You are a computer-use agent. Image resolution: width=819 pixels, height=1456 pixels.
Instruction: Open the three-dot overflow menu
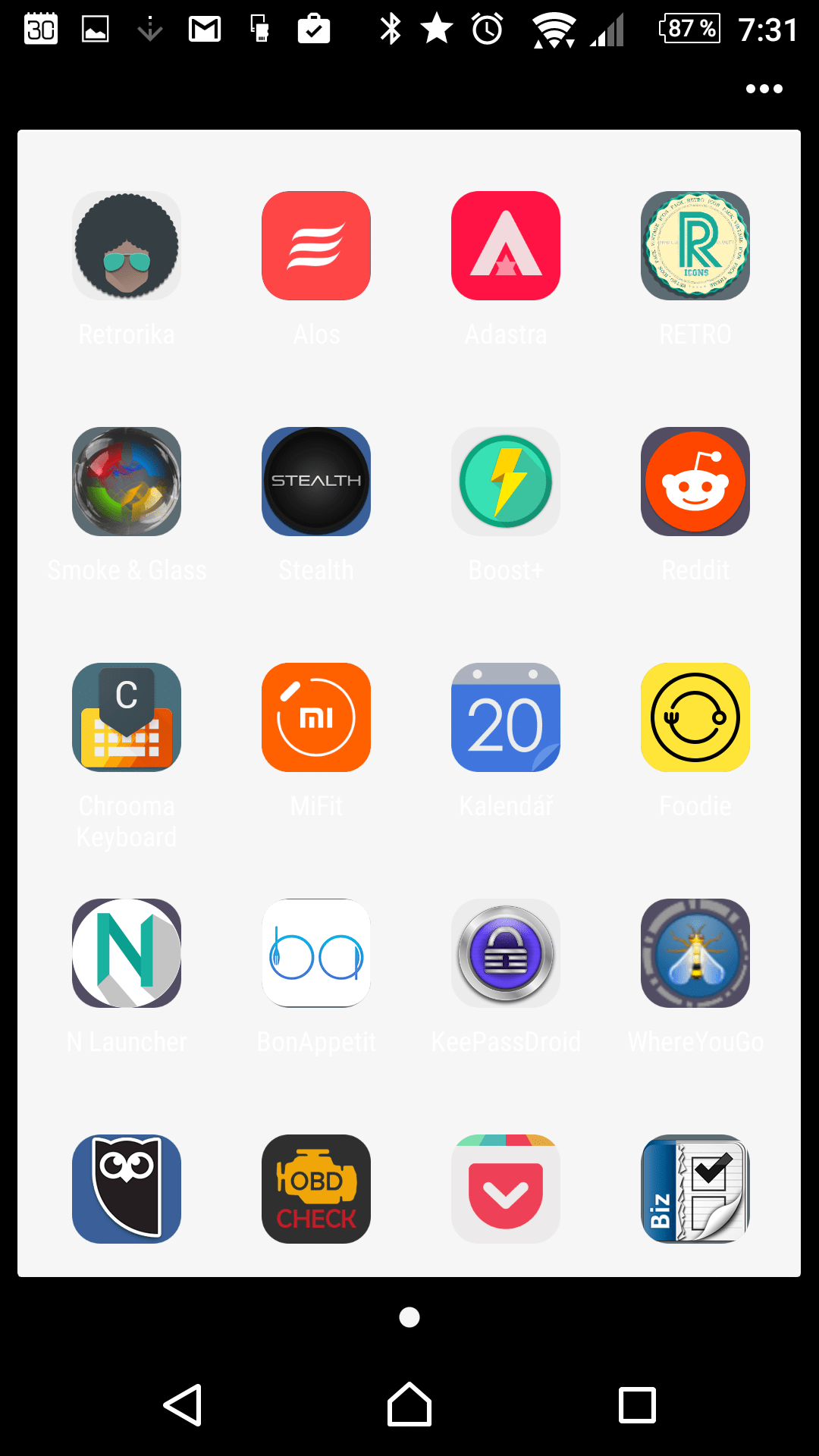[764, 89]
